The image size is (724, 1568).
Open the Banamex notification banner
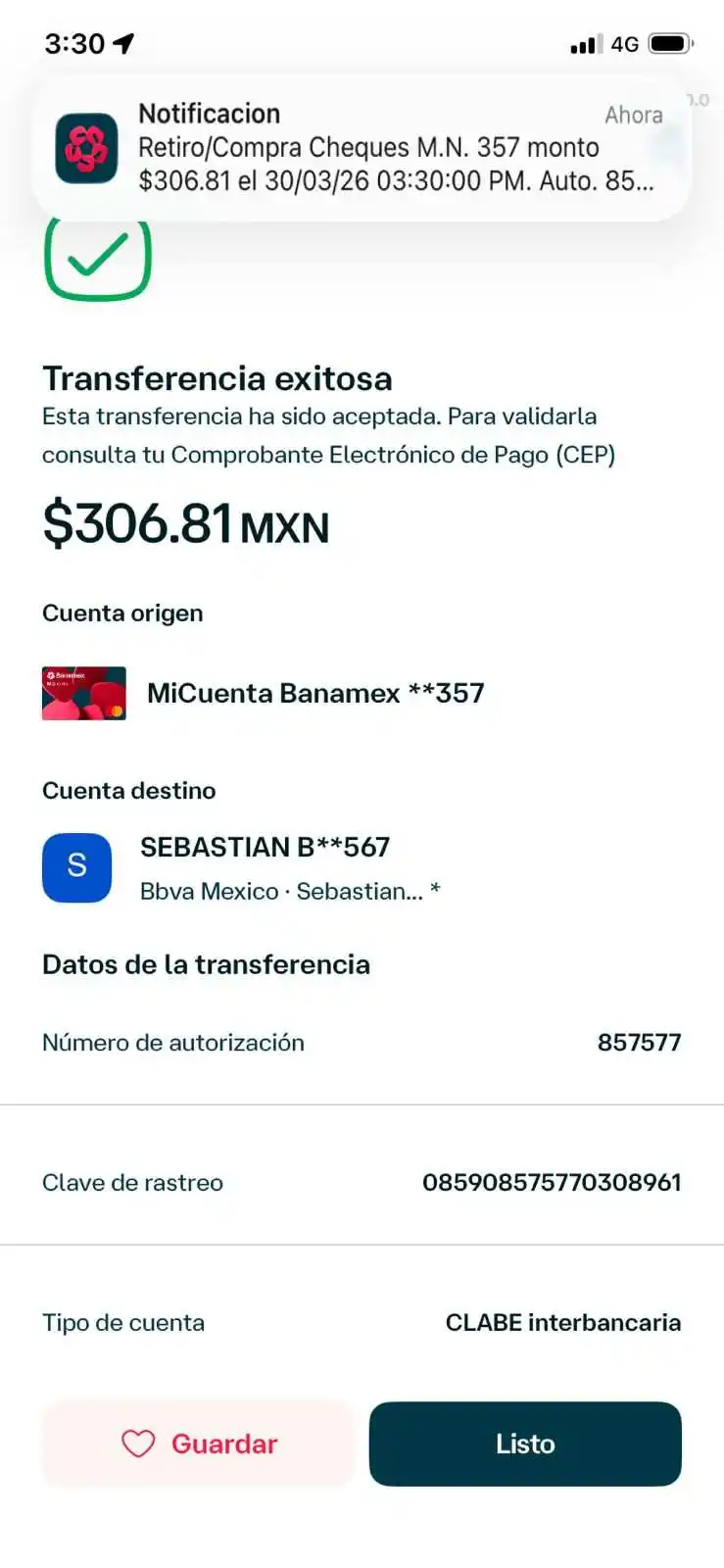(361, 147)
